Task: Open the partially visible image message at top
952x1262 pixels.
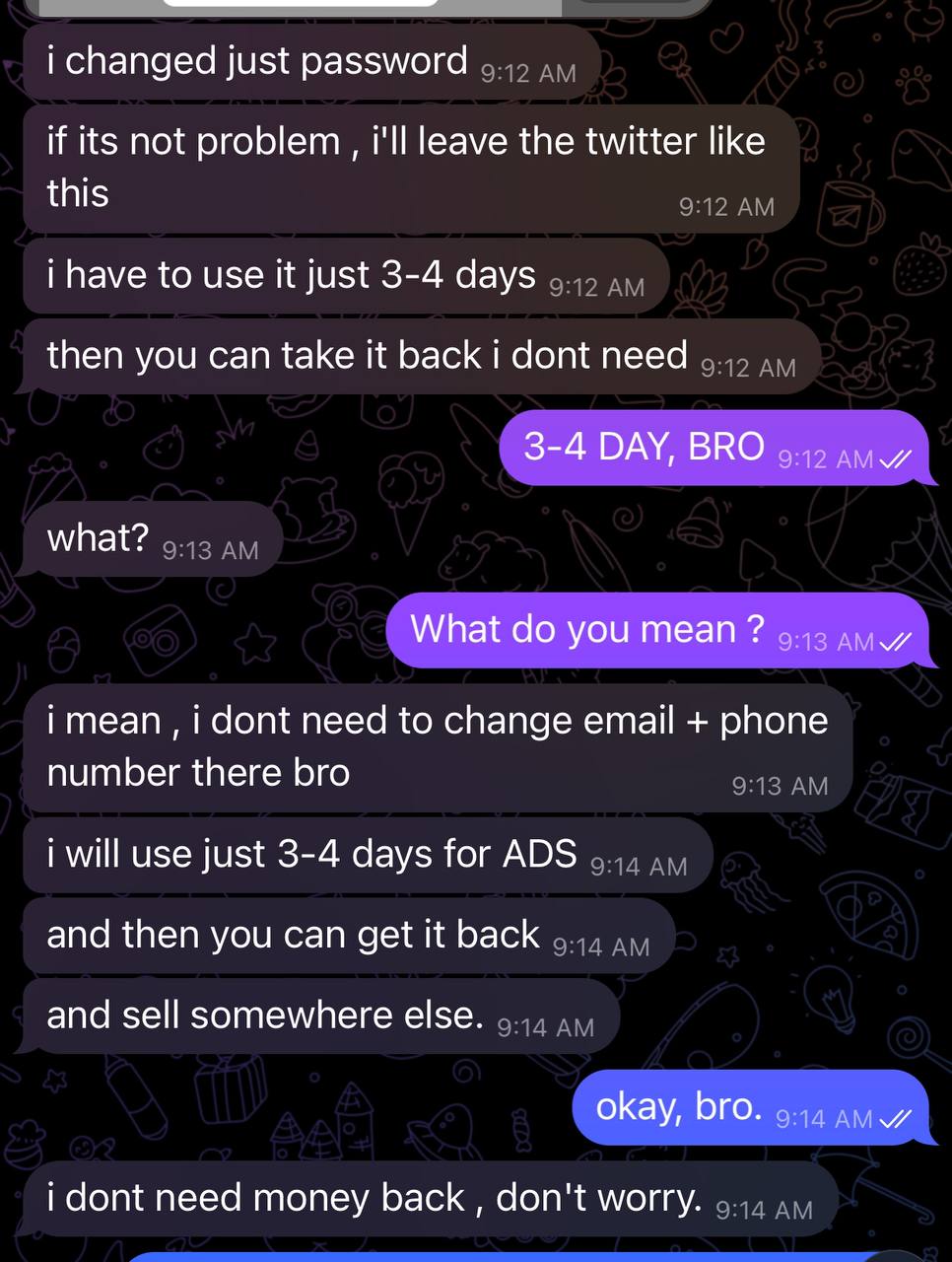Action: click(365, 8)
